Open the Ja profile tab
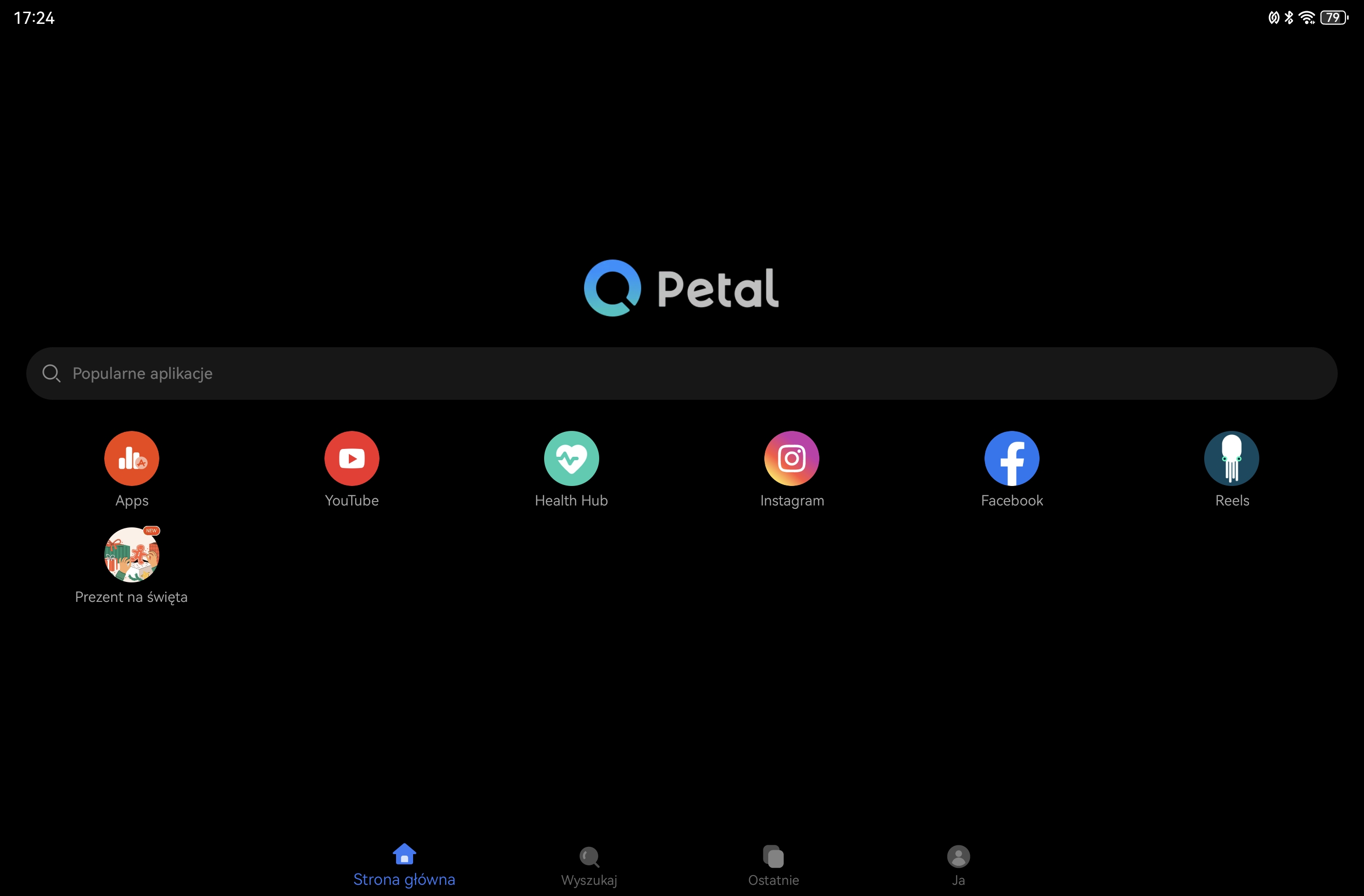 [958, 865]
